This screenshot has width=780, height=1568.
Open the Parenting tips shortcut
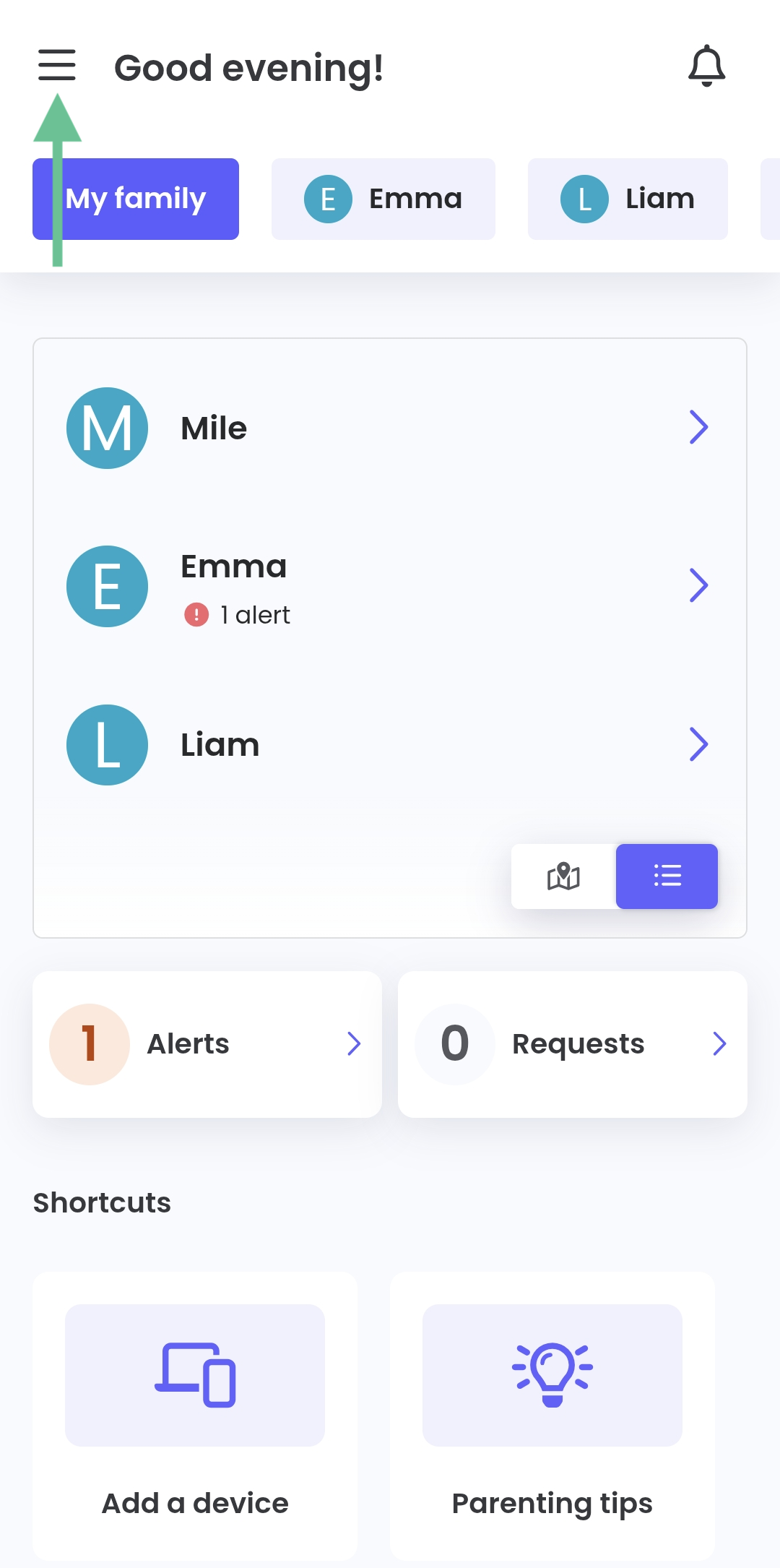[552, 1416]
